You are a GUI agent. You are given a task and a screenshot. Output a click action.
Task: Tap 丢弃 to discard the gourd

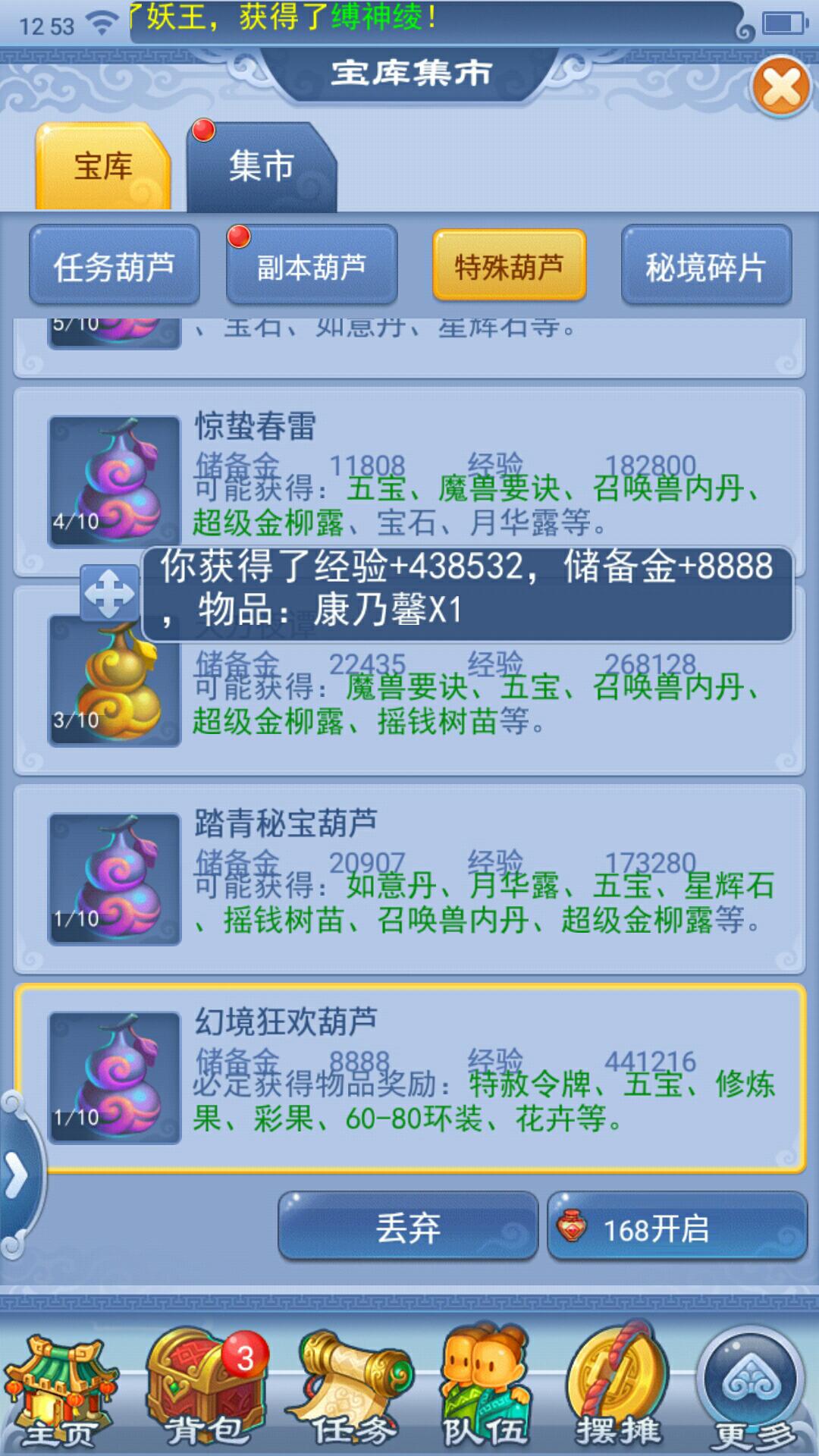tap(408, 1228)
